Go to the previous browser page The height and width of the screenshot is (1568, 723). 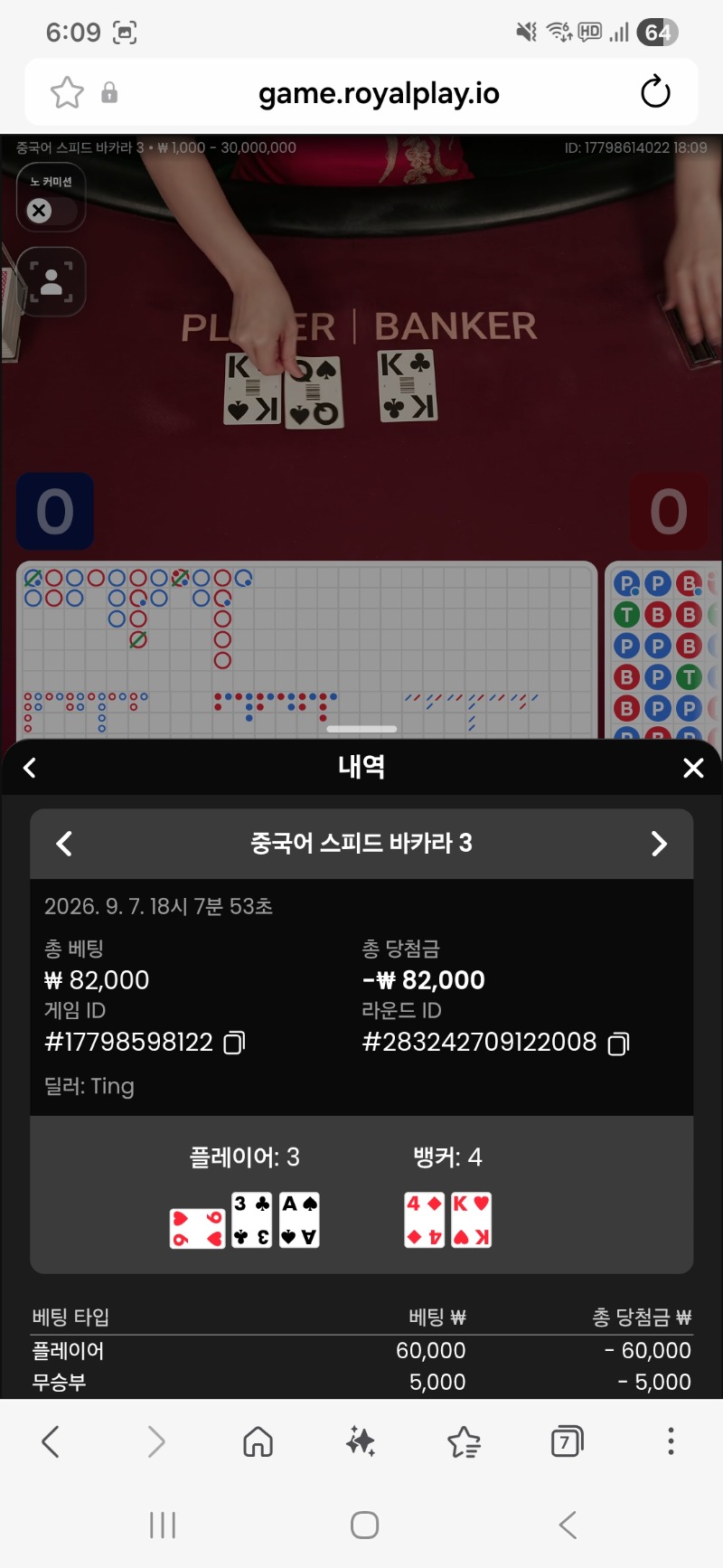click(x=52, y=1441)
